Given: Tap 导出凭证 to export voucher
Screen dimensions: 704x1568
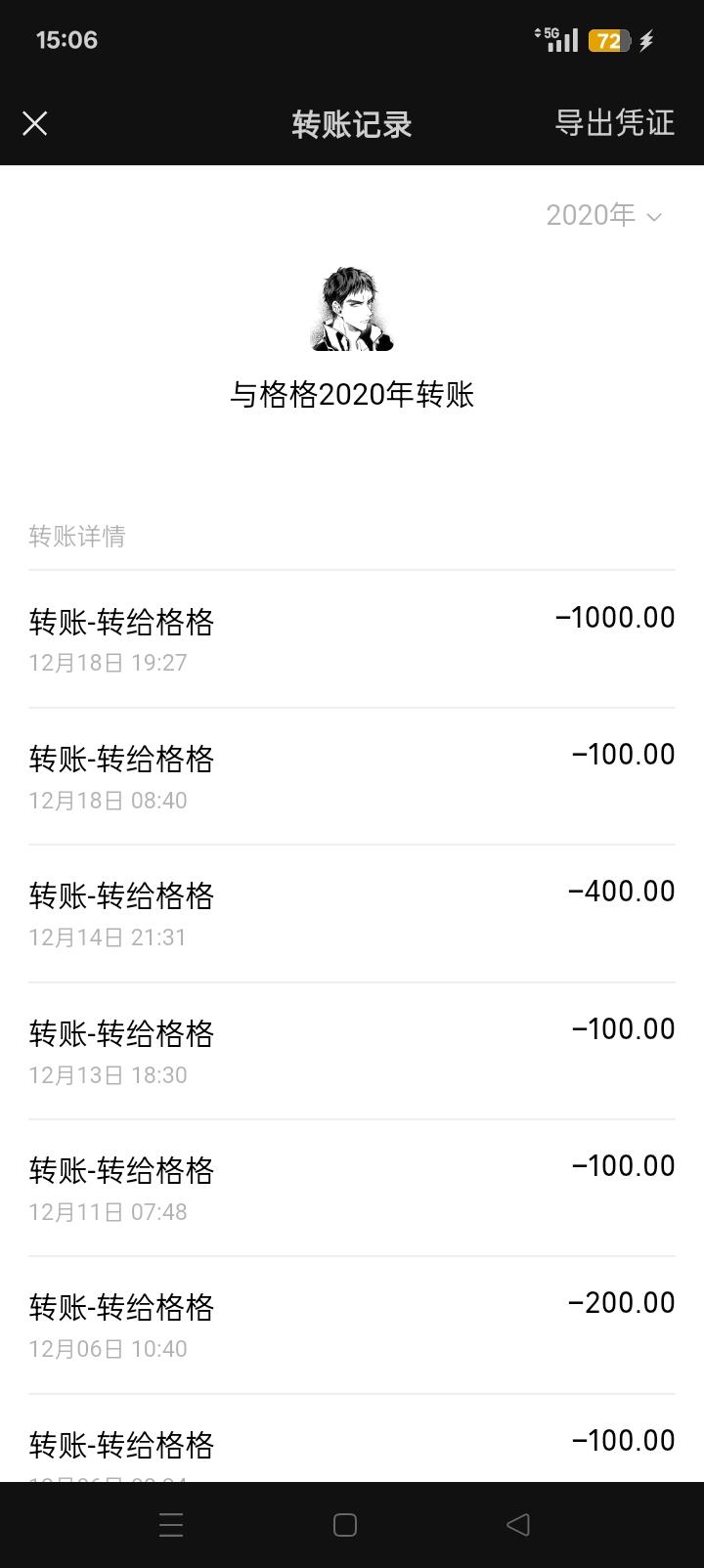Looking at the screenshot, I should click(614, 123).
